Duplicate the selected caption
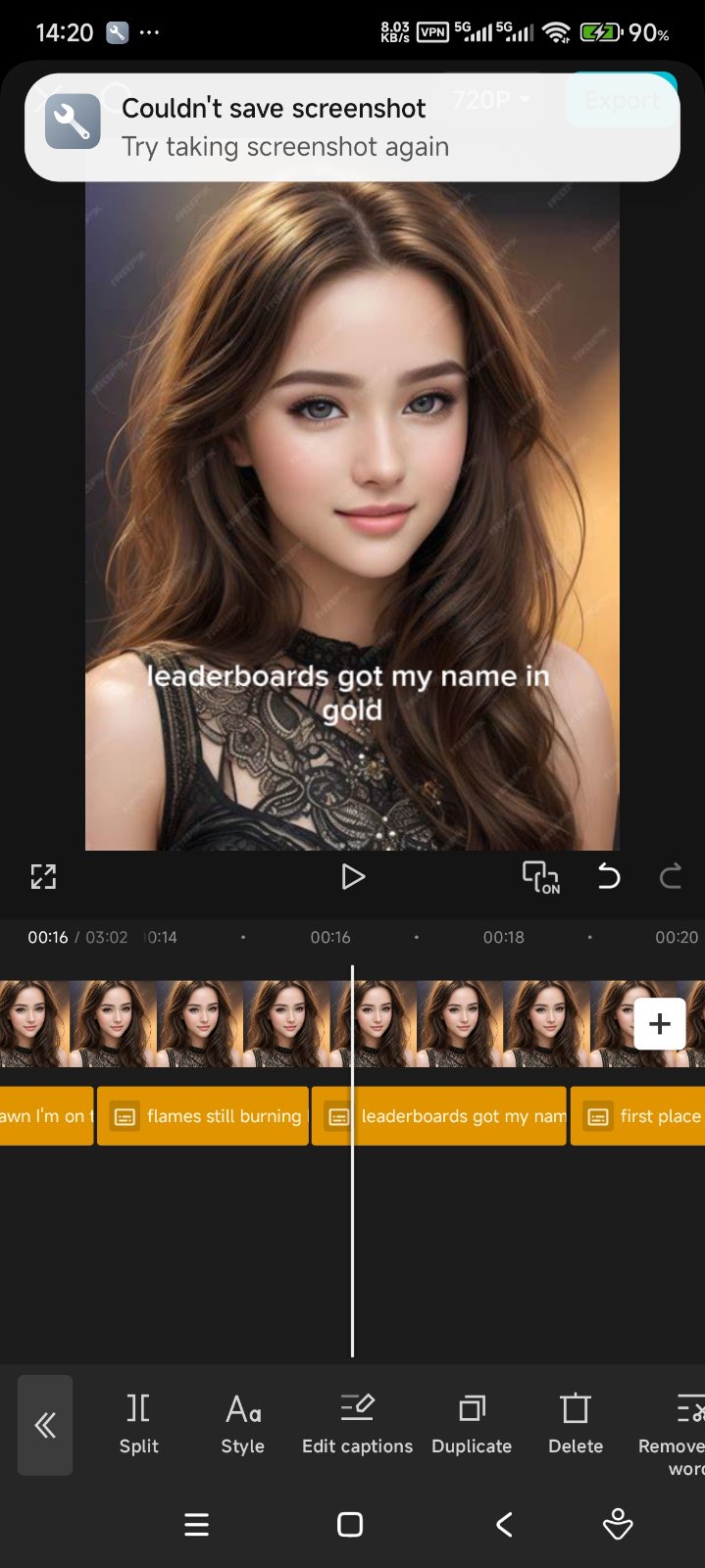Screen dimensions: 705x1568 [472, 1425]
